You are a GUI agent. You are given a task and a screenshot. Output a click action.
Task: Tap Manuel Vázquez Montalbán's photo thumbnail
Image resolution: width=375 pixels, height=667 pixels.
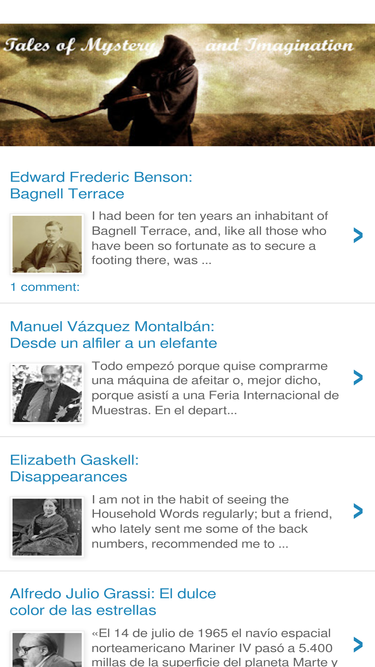point(47,393)
